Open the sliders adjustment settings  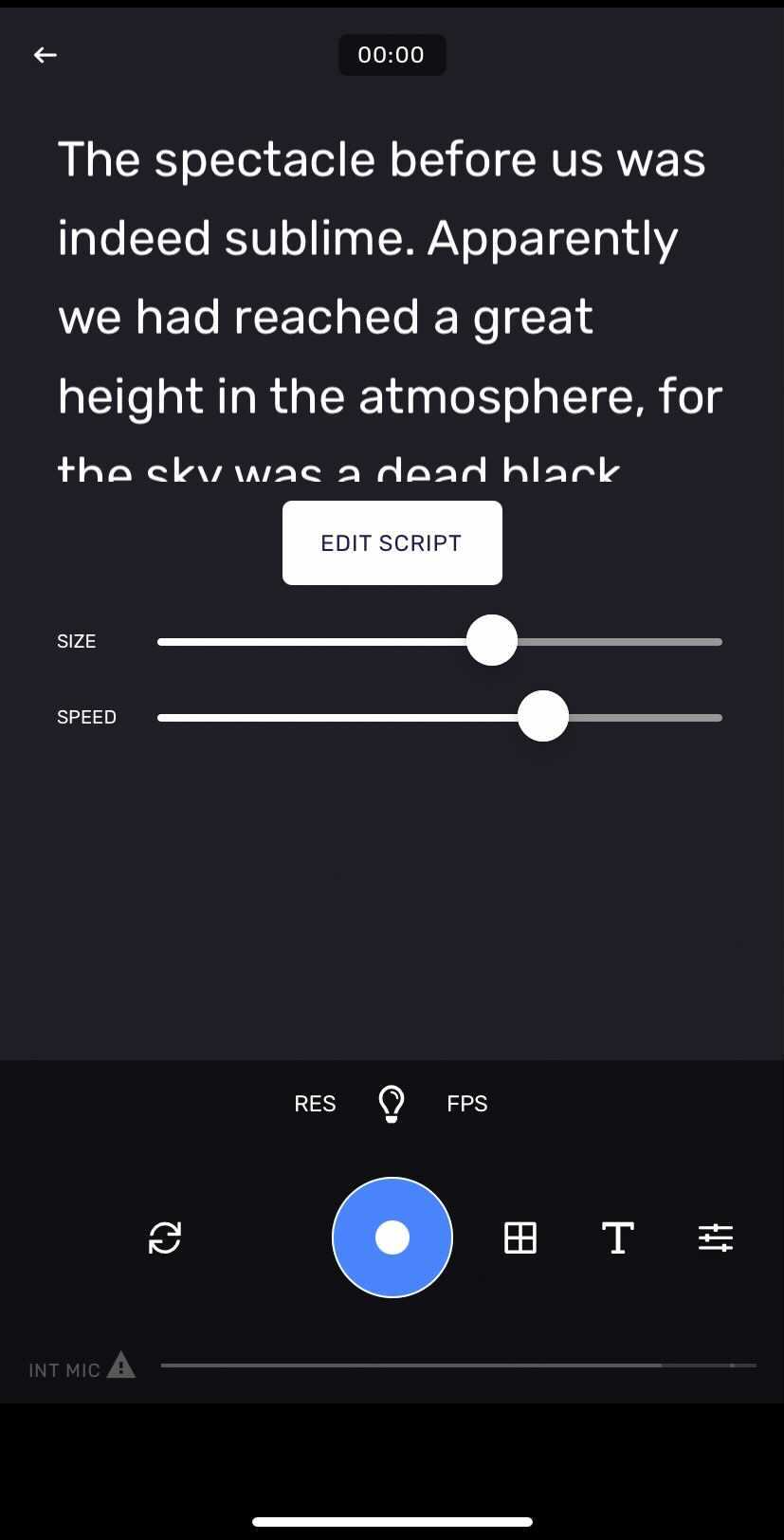(x=716, y=1237)
